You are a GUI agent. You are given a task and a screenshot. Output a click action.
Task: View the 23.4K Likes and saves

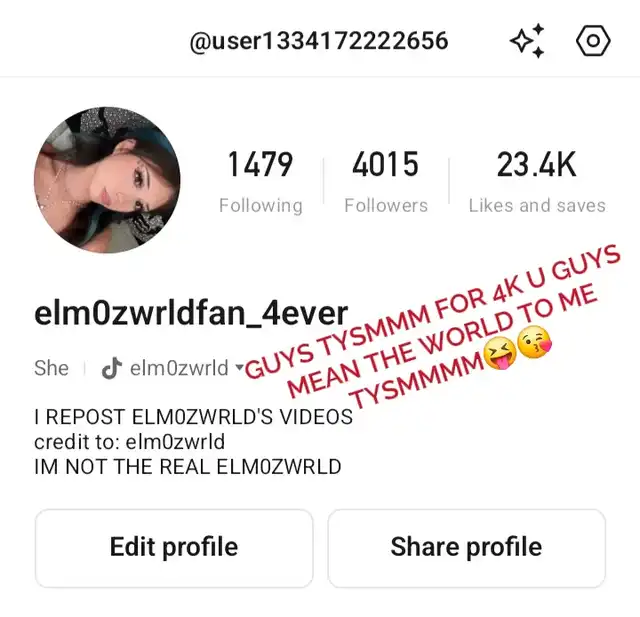tap(537, 182)
